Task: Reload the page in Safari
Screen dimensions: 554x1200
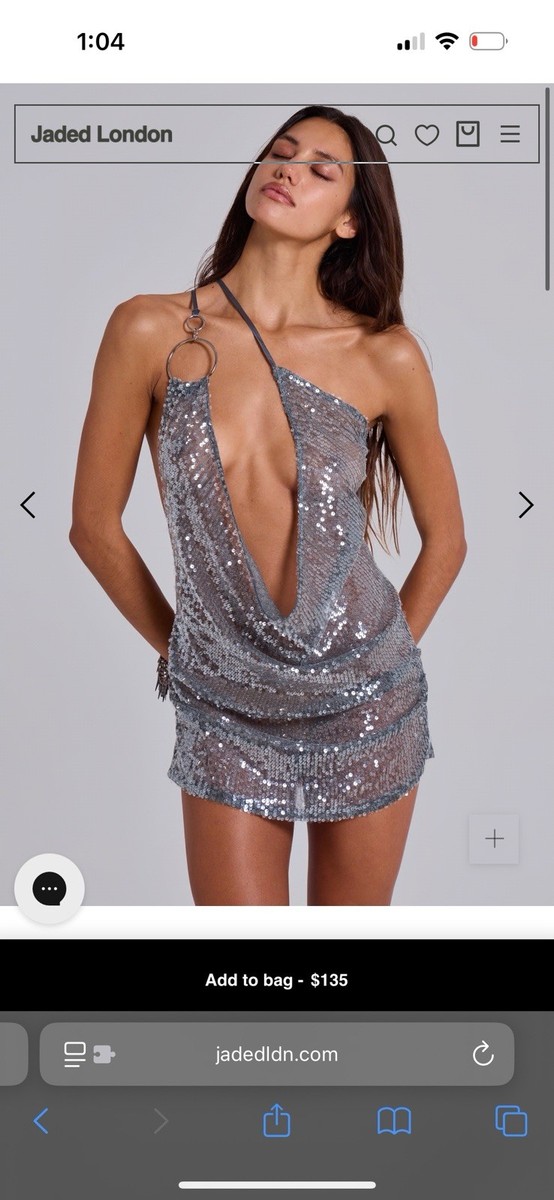Action: [483, 1054]
